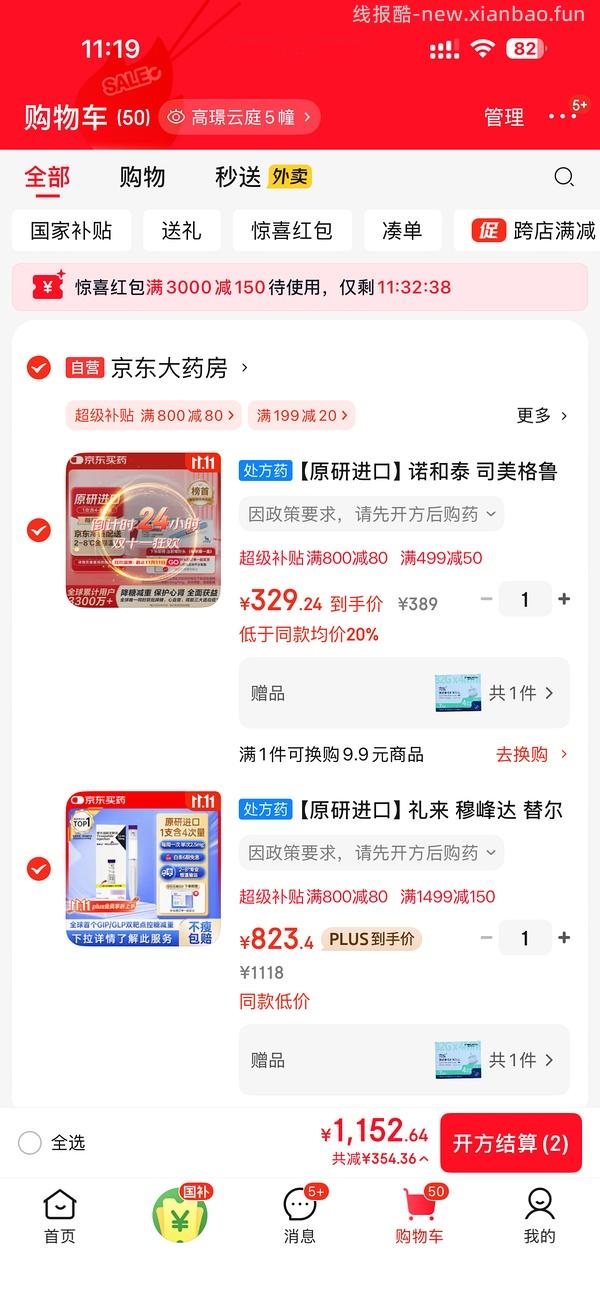
Task: Uncheck the 诺和泰 司美格鲁 item
Action: (38, 530)
